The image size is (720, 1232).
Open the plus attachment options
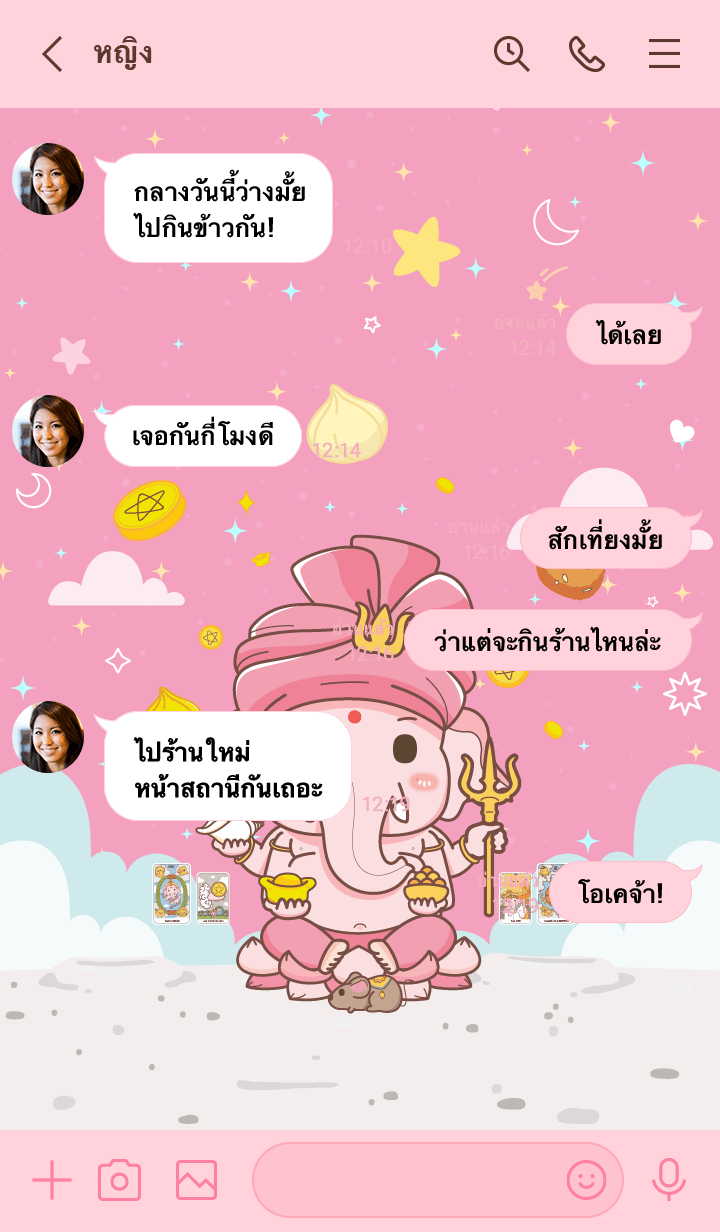52,1181
